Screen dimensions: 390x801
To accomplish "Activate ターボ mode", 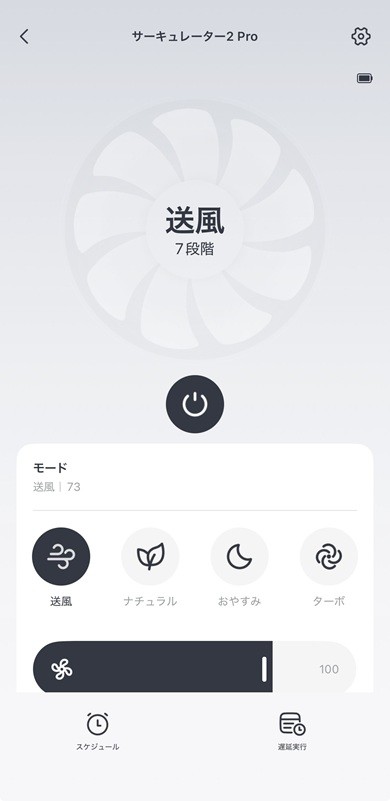I will (329, 556).
